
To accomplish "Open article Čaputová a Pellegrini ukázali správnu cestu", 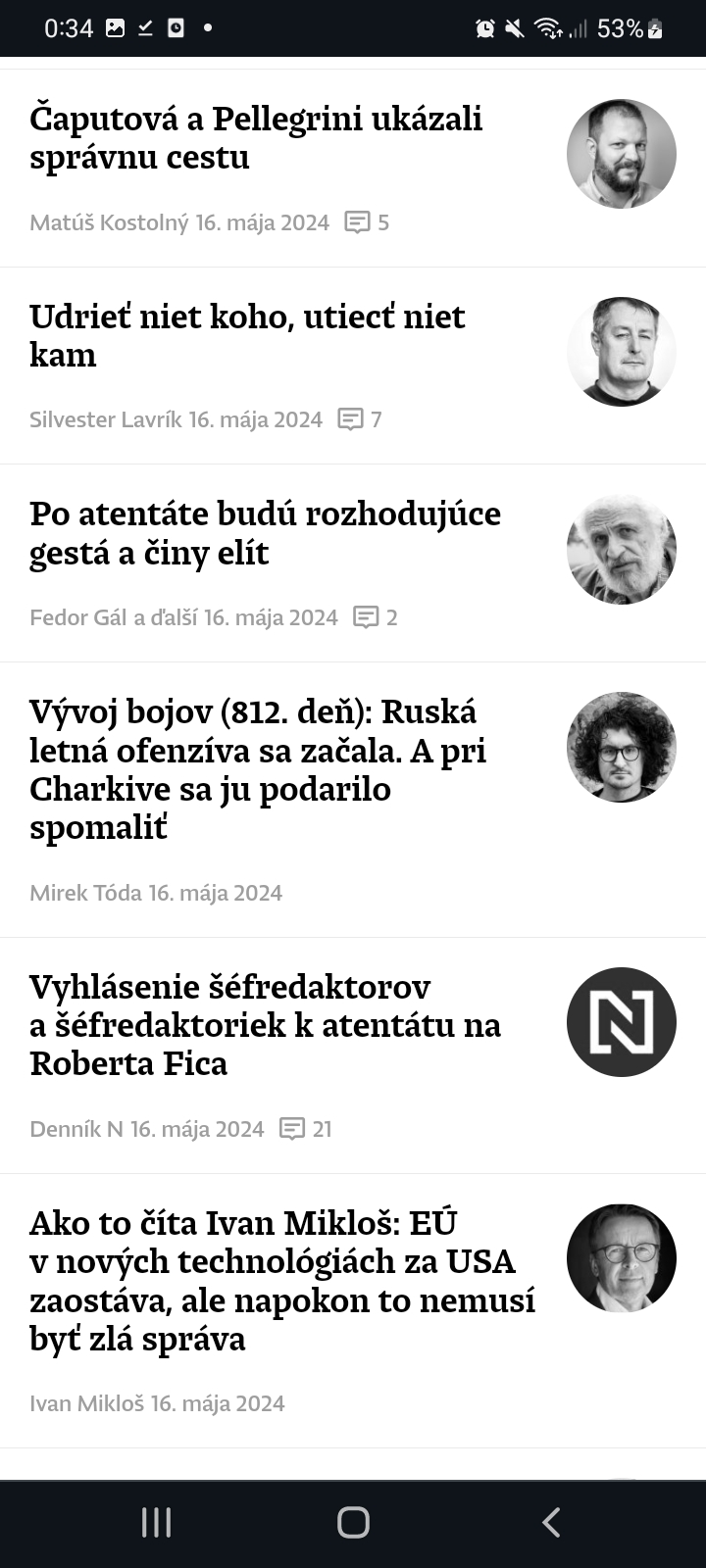I will 256,137.
